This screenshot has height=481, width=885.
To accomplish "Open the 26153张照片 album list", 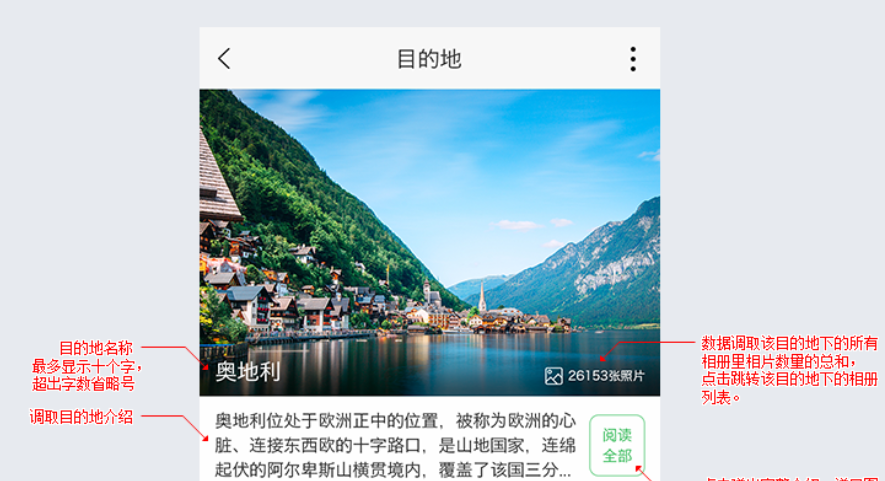I will [596, 376].
